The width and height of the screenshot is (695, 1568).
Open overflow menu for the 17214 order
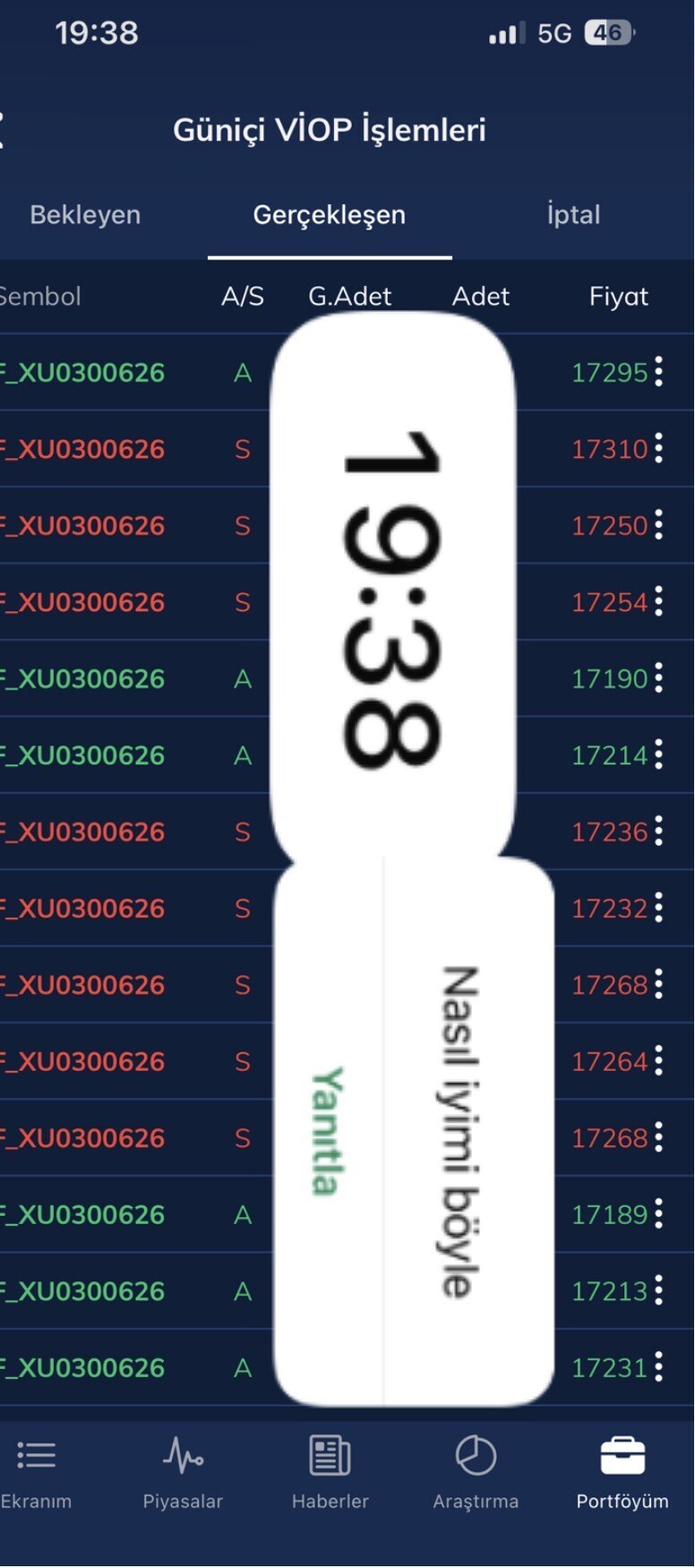(x=659, y=755)
